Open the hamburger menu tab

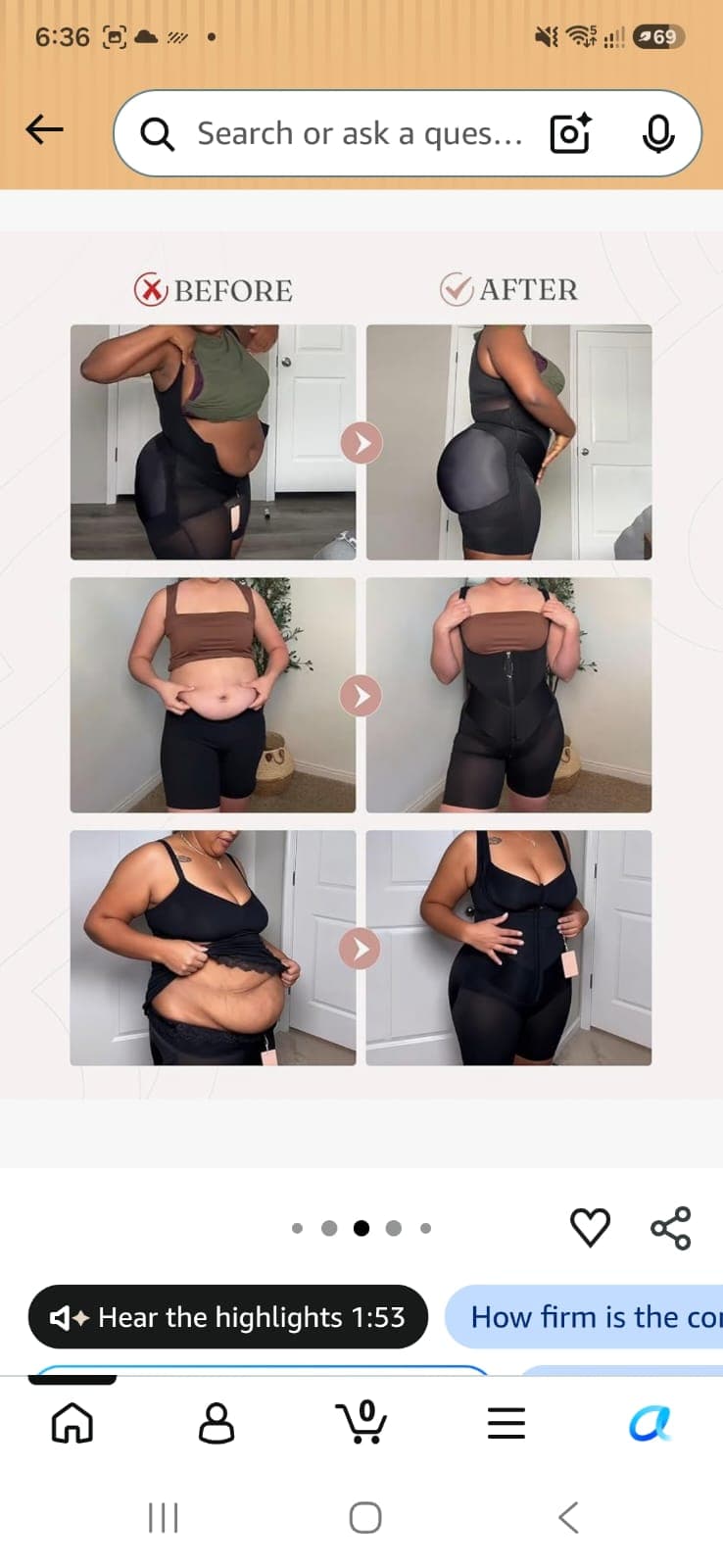pyautogui.click(x=506, y=1423)
